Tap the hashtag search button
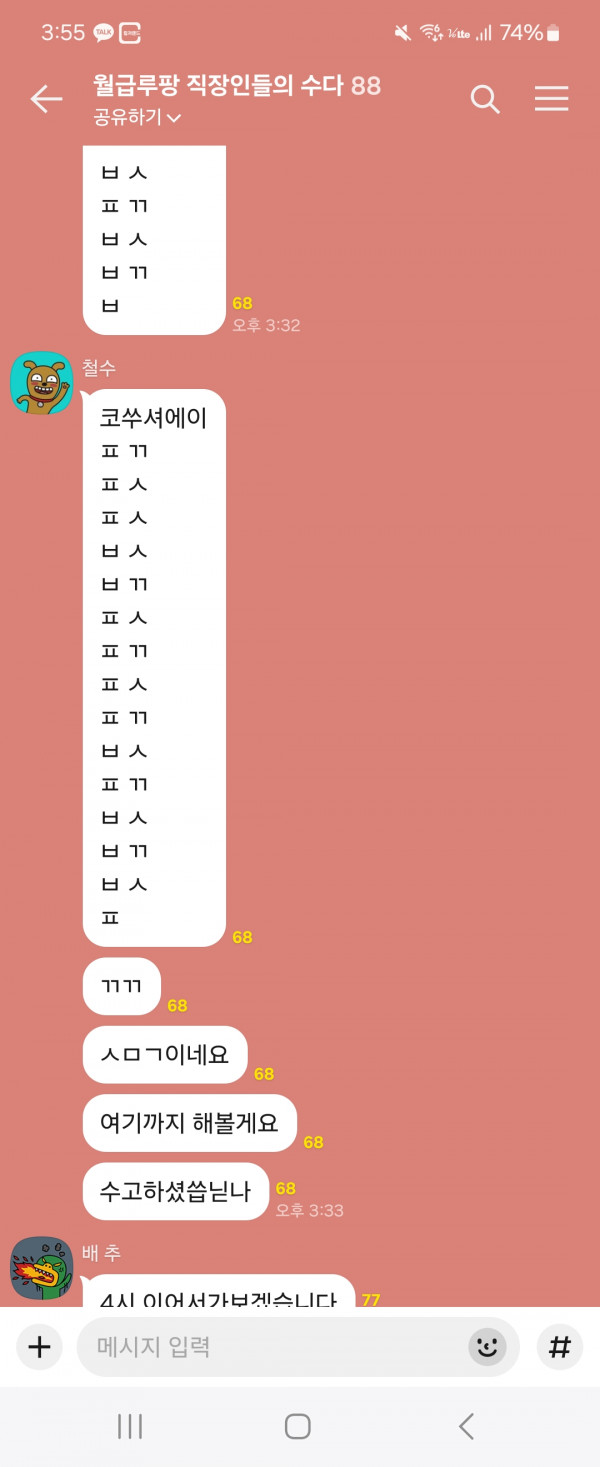 [560, 1347]
